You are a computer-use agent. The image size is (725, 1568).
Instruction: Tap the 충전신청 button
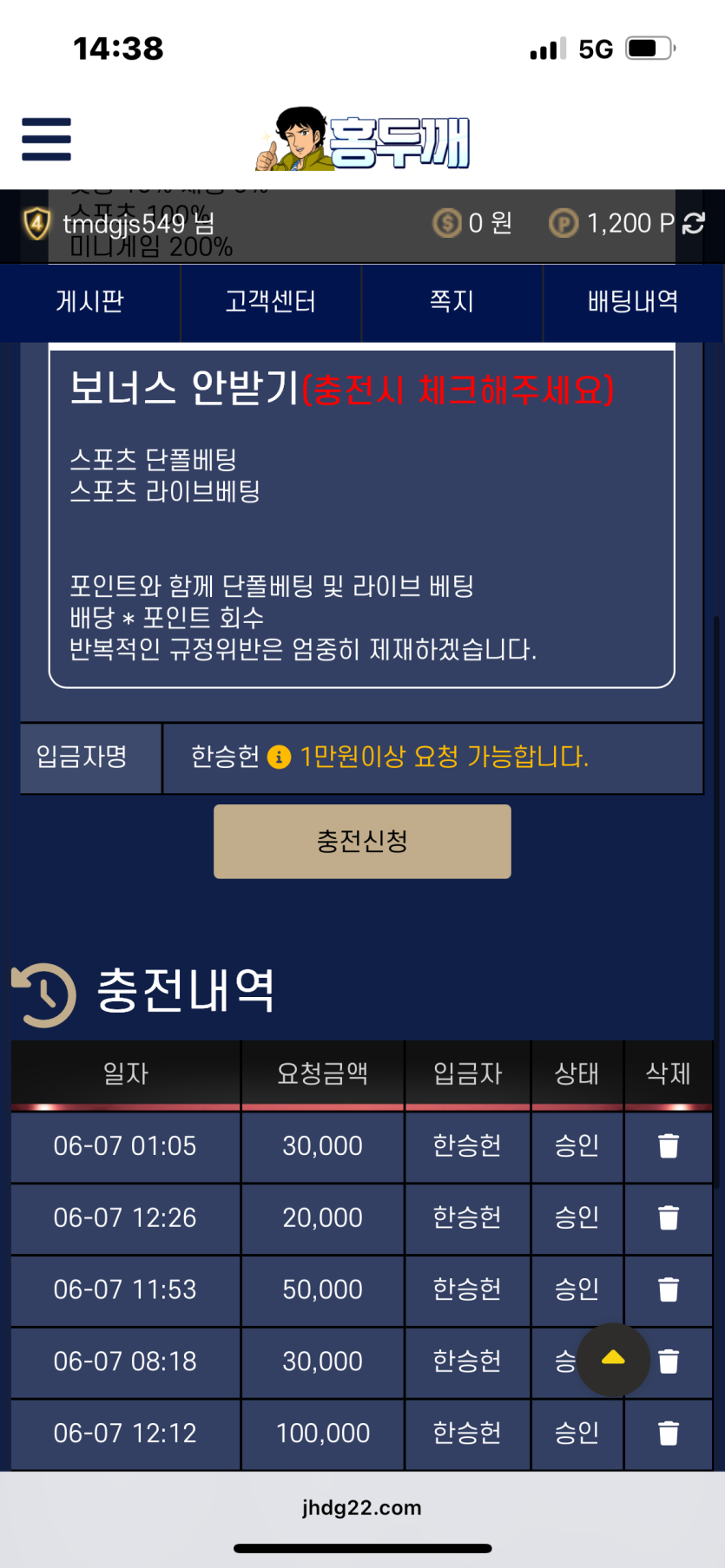[362, 841]
